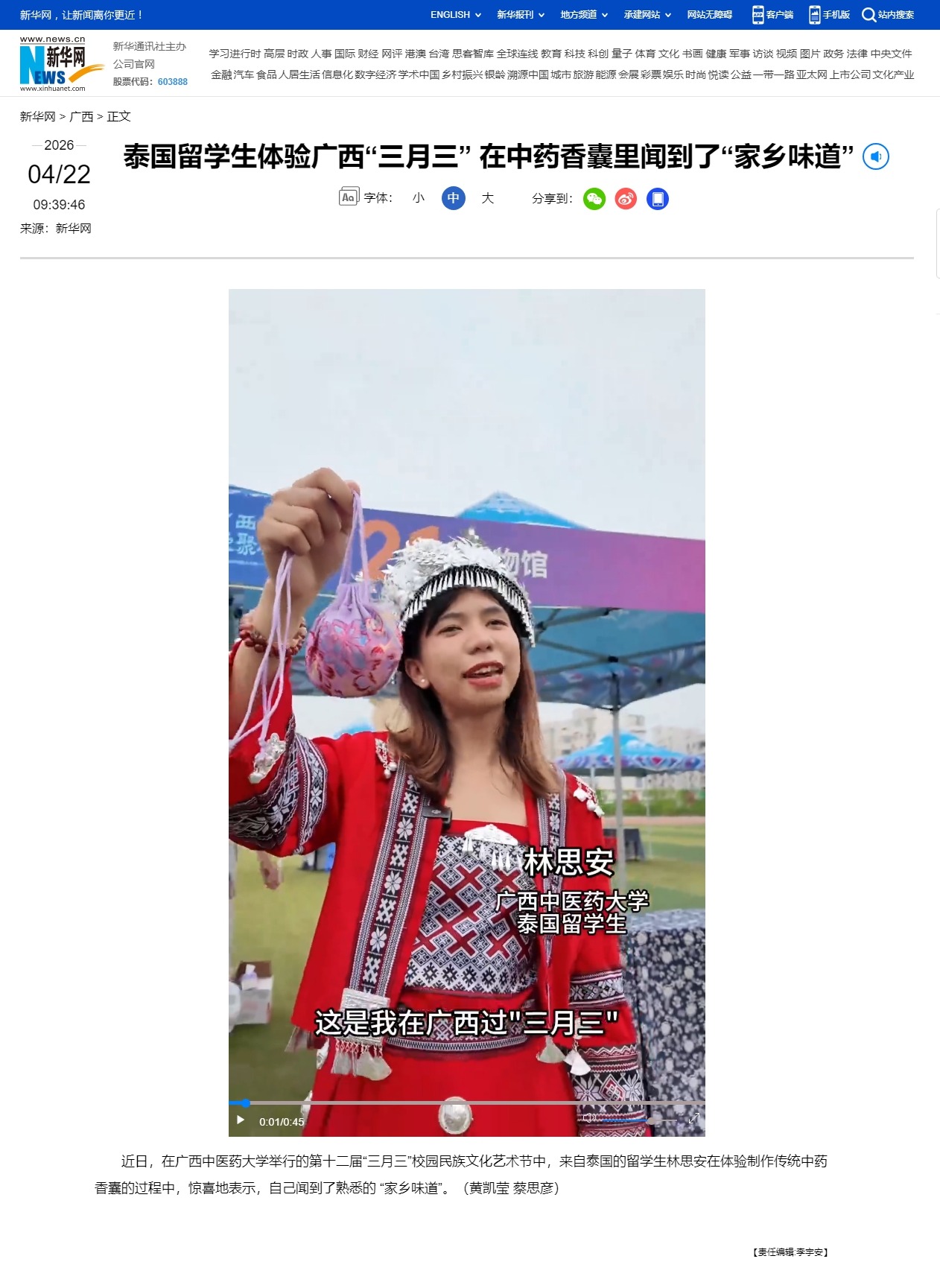Switch article font size to 小
Image resolution: width=940 pixels, height=1288 pixels.
pyautogui.click(x=418, y=199)
